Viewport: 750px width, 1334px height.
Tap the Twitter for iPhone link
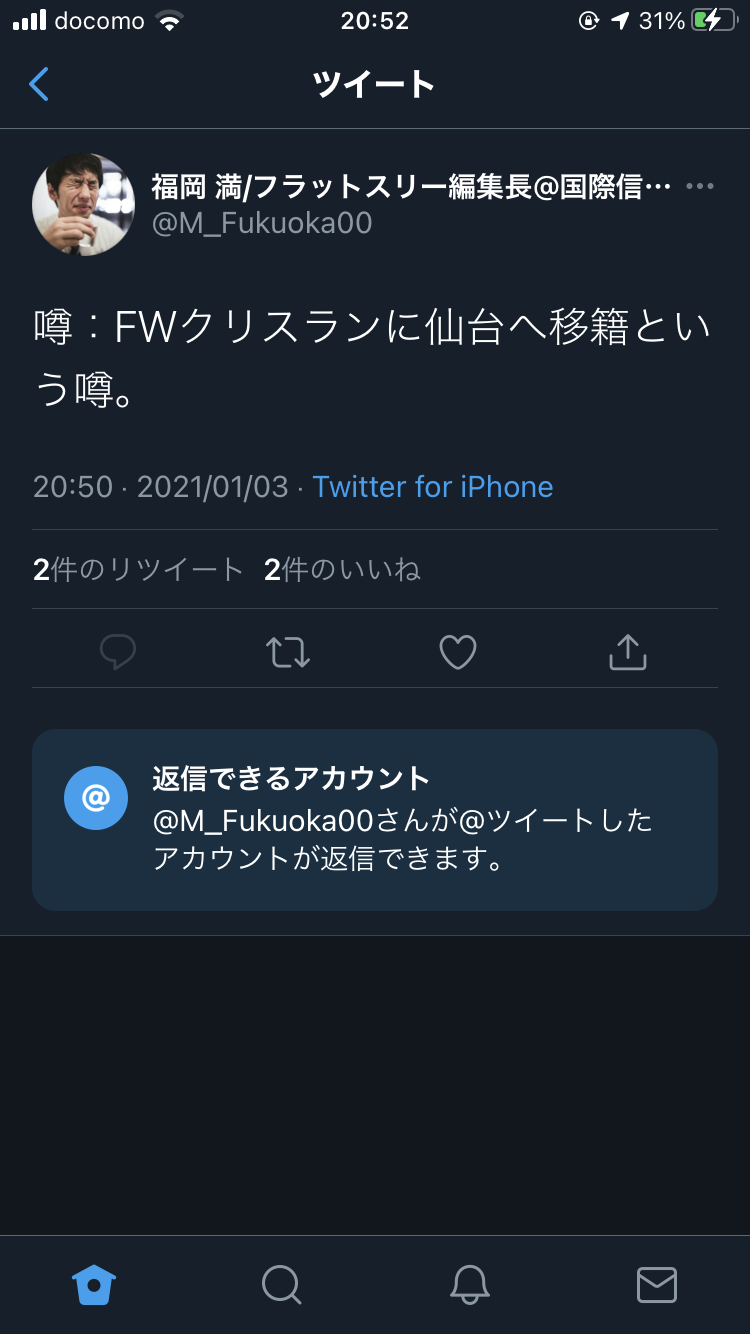[432, 487]
